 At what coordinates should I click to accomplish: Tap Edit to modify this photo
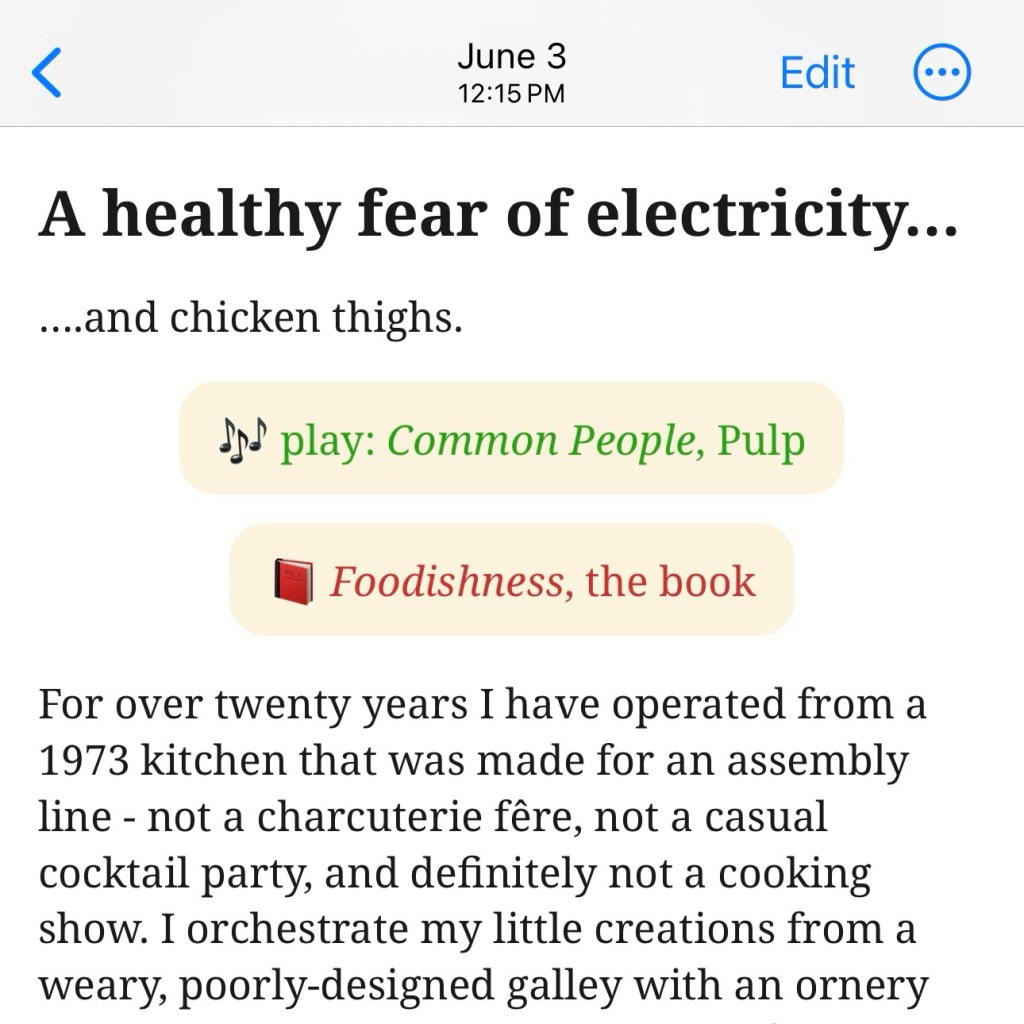(817, 73)
